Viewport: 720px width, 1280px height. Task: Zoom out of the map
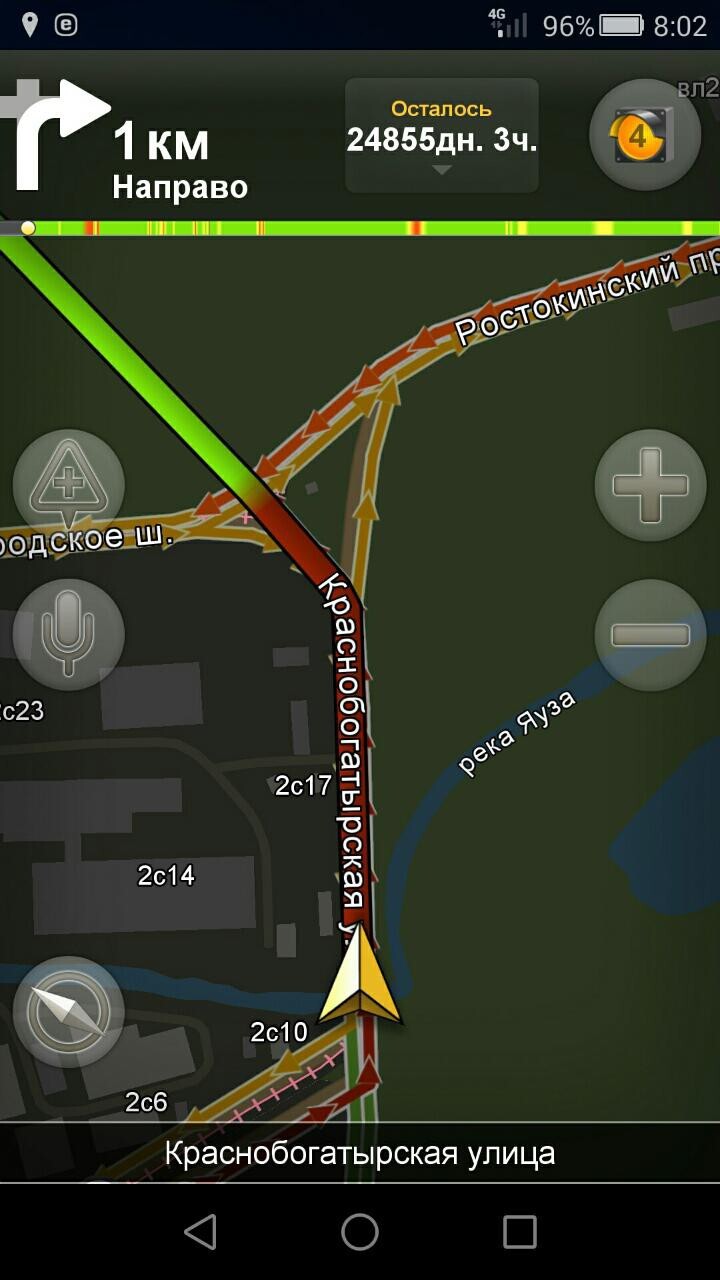click(x=650, y=635)
